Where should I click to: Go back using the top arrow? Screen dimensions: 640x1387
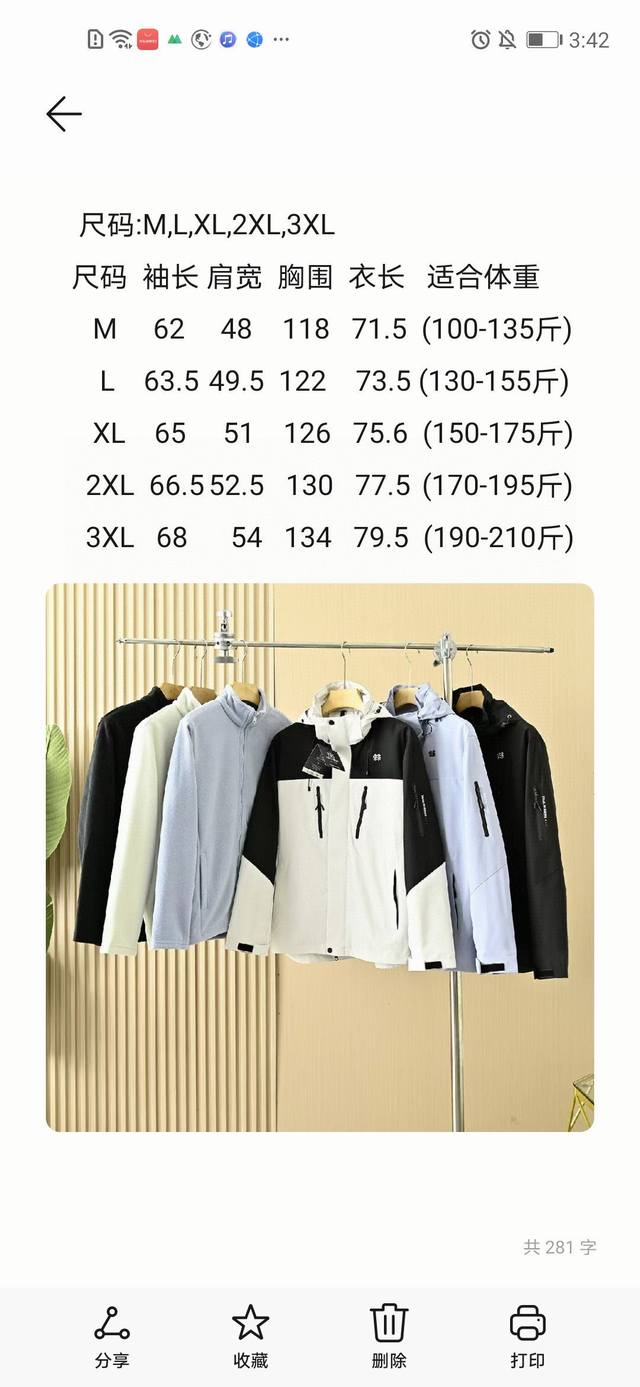(63, 115)
